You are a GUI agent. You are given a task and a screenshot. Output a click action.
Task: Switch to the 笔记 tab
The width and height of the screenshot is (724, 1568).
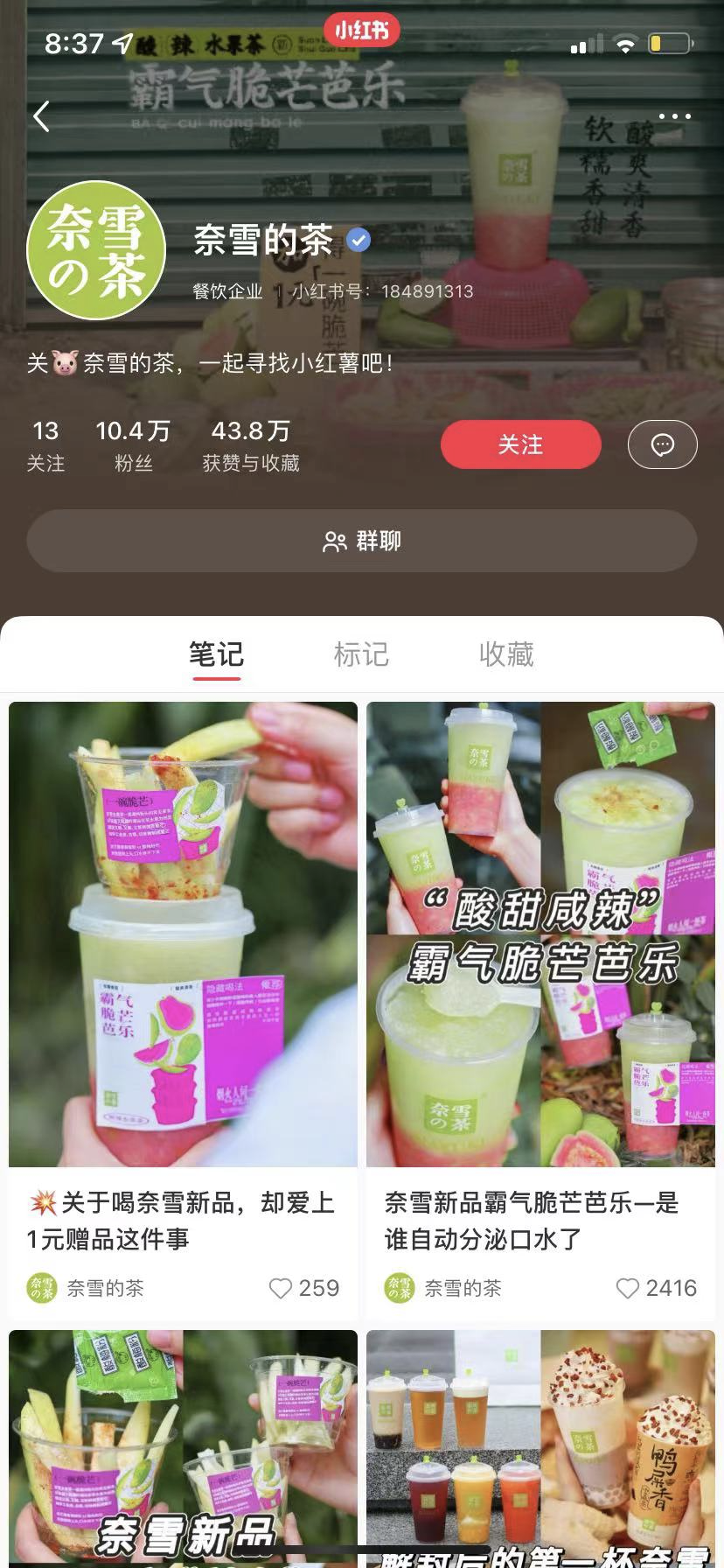pyautogui.click(x=216, y=654)
